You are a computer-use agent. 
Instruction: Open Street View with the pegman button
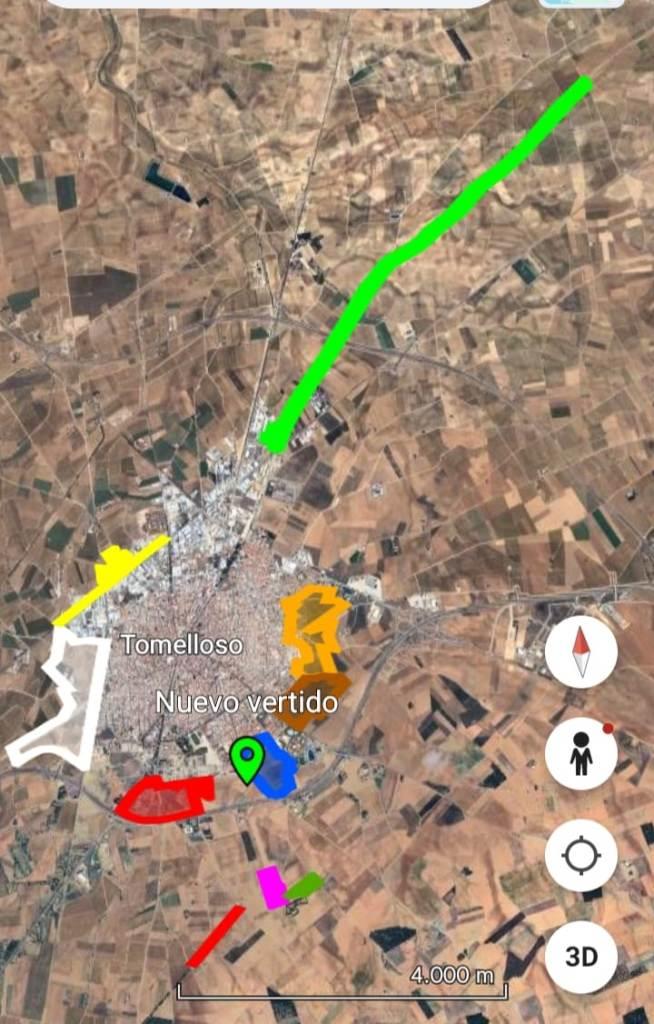pyautogui.click(x=581, y=754)
